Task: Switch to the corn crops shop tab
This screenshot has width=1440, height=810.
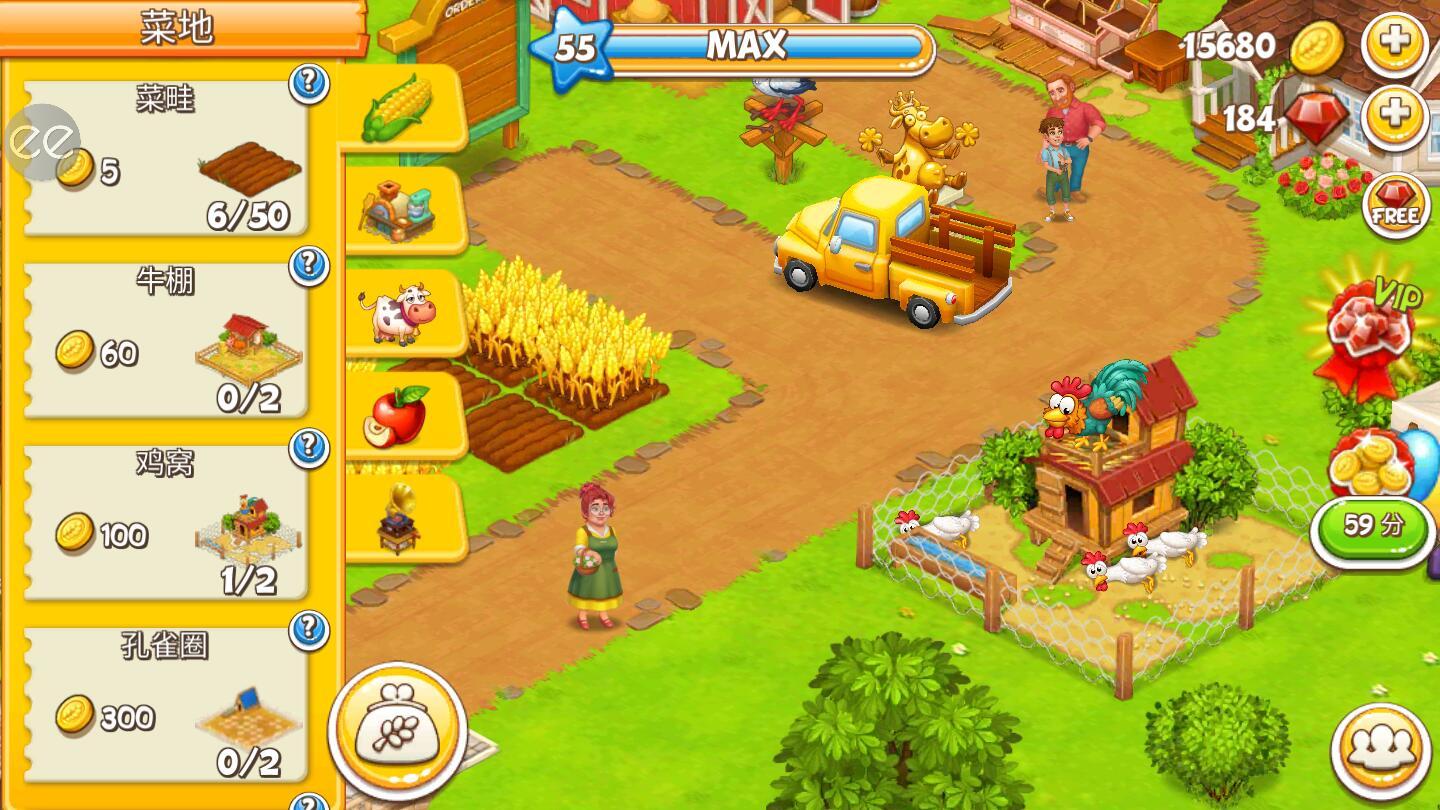Action: point(401,108)
